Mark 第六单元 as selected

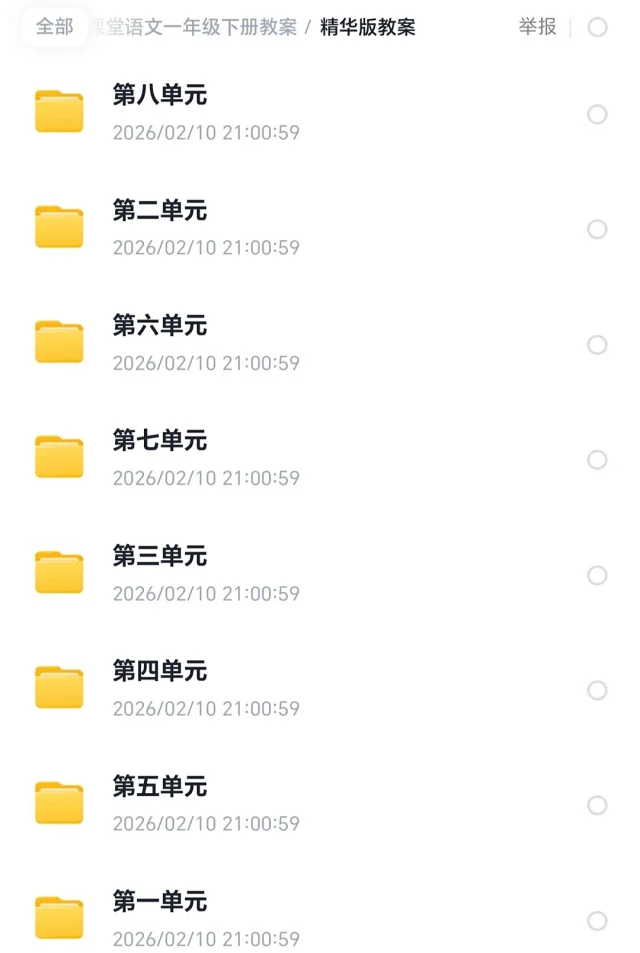[597, 345]
